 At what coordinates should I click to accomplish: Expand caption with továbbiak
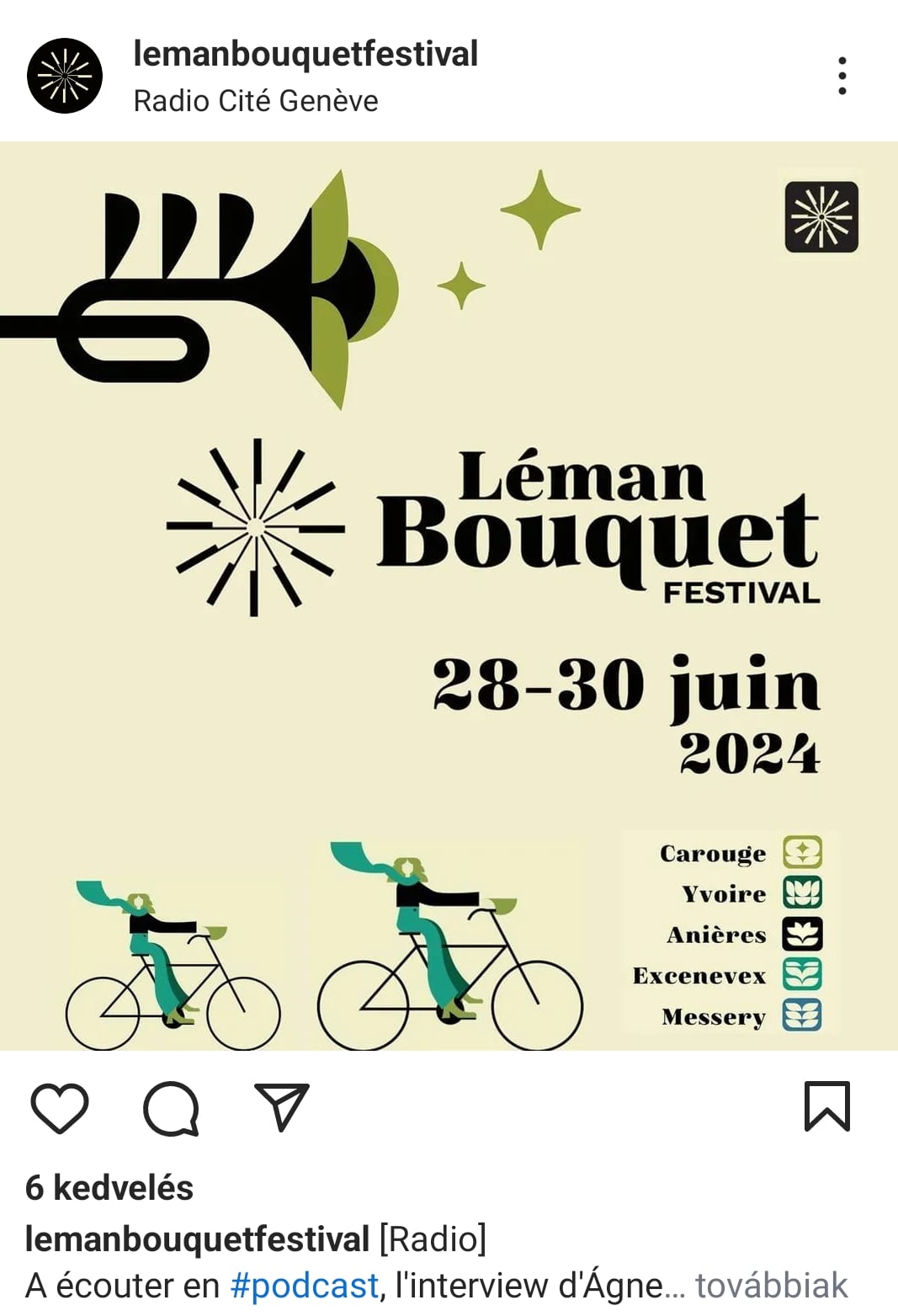click(771, 1286)
